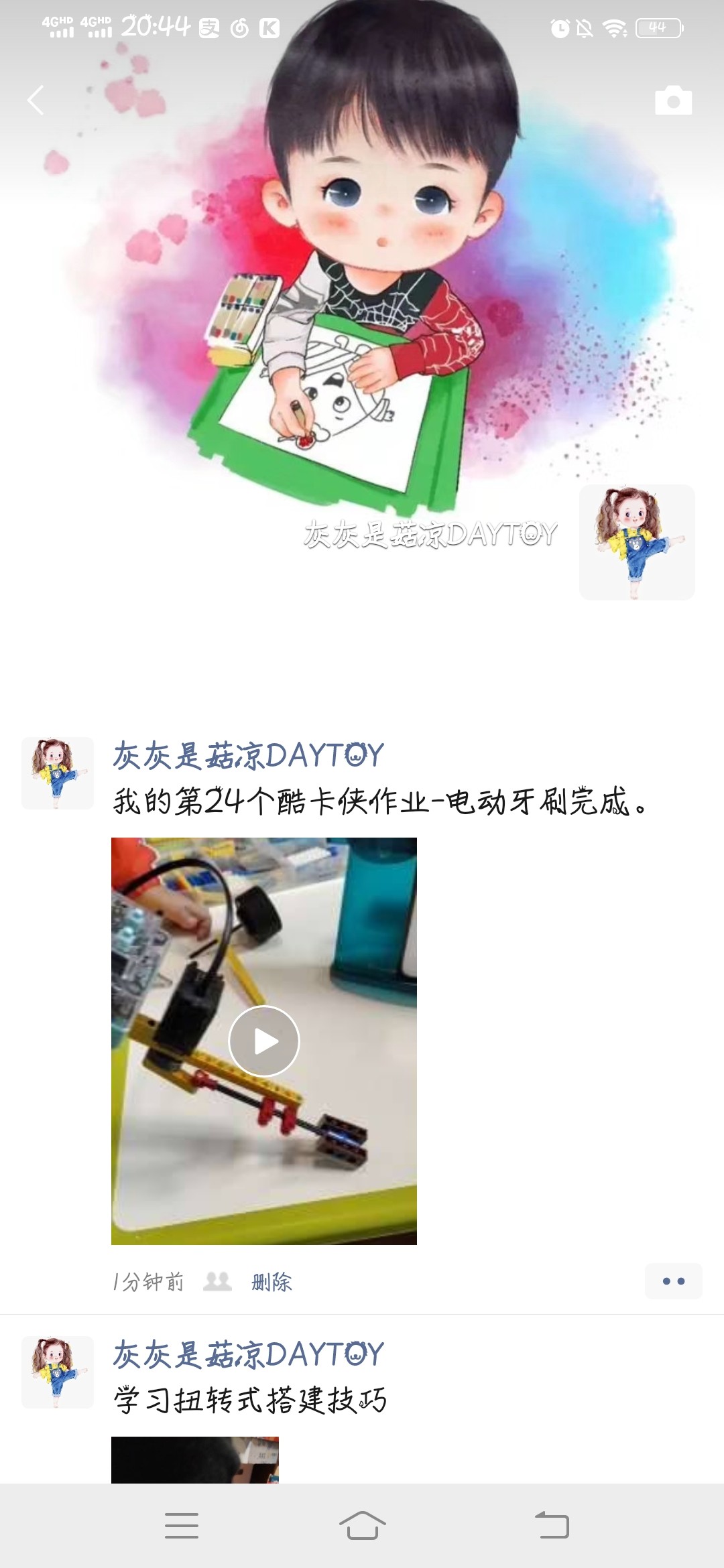724x1568 pixels.
Task: View the visibility group icon beside 删除
Action: pyautogui.click(x=217, y=1281)
